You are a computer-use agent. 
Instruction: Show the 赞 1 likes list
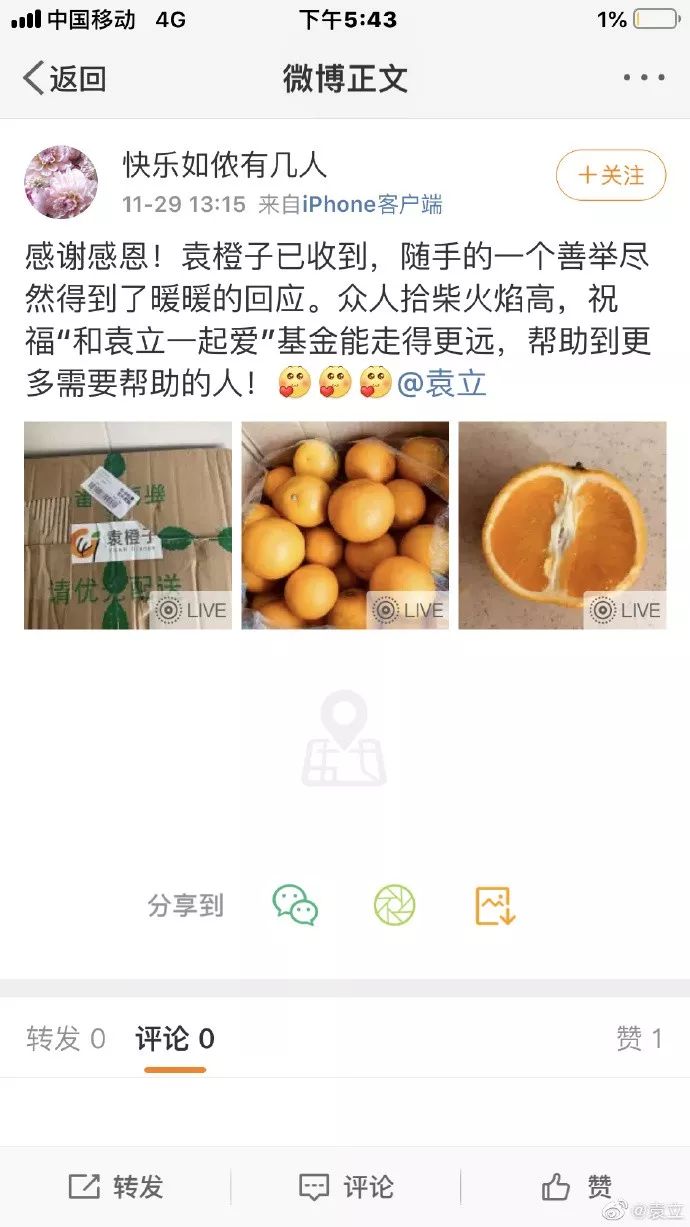[639, 1039]
